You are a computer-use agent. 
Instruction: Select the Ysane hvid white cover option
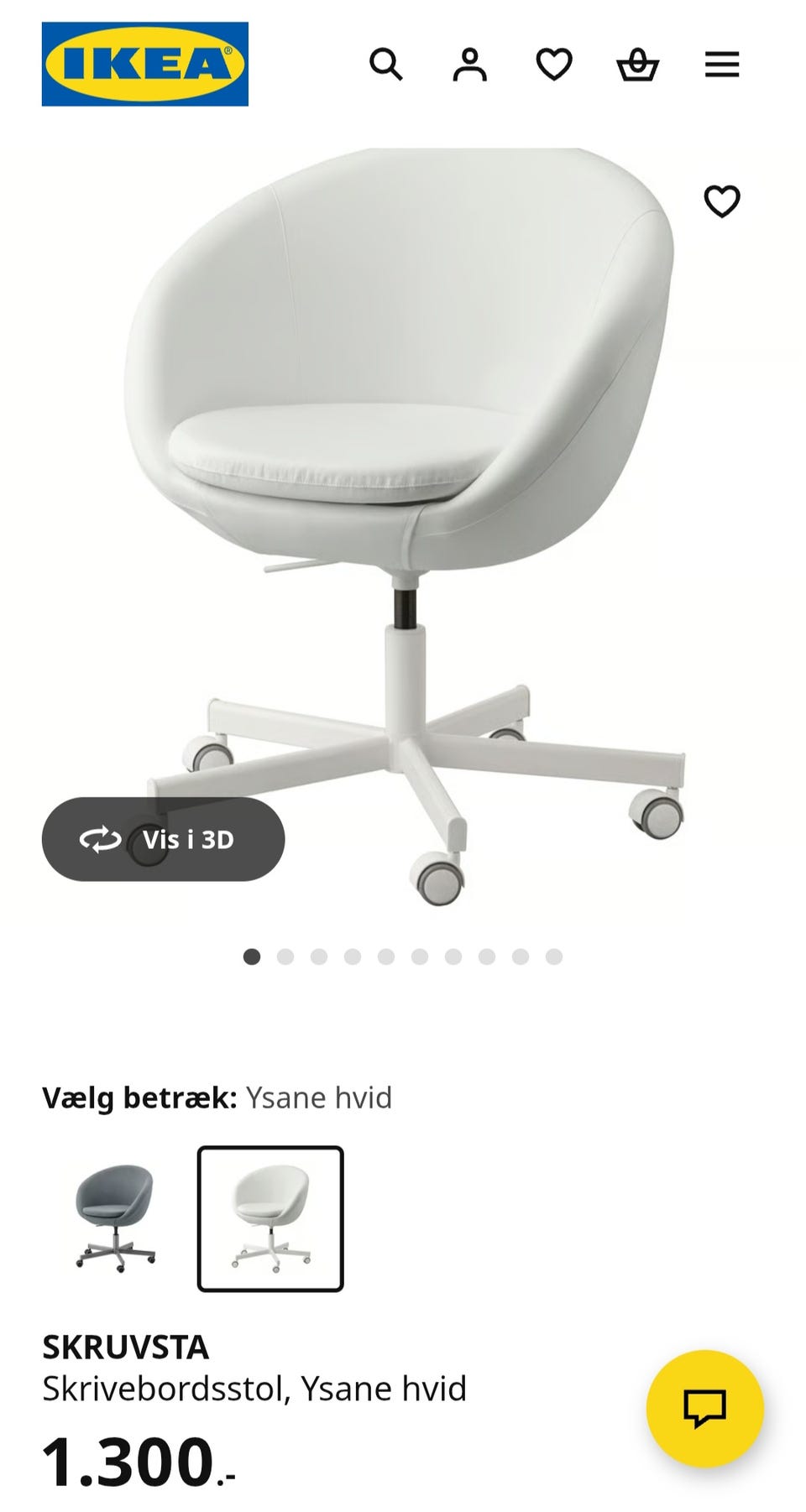coord(270,1218)
